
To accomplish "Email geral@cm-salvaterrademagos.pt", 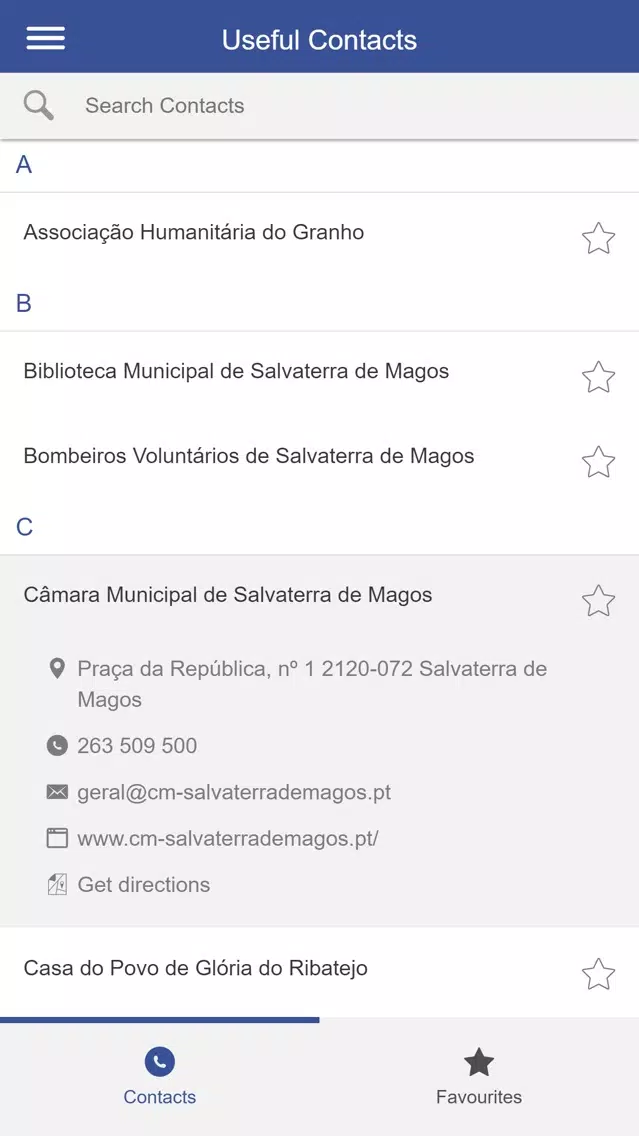I will [x=234, y=792].
